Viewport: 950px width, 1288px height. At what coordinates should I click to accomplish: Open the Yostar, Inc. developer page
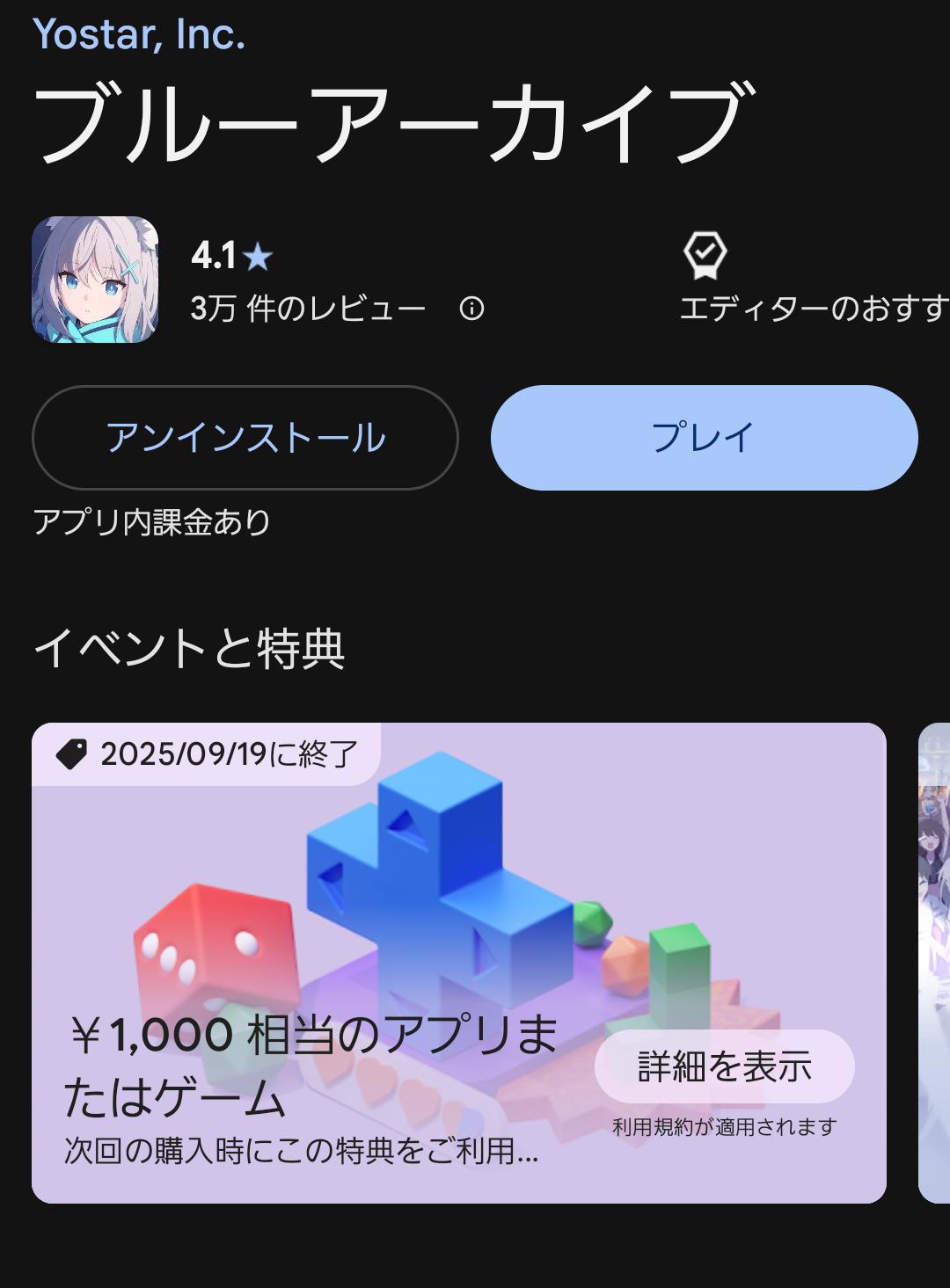point(138,33)
